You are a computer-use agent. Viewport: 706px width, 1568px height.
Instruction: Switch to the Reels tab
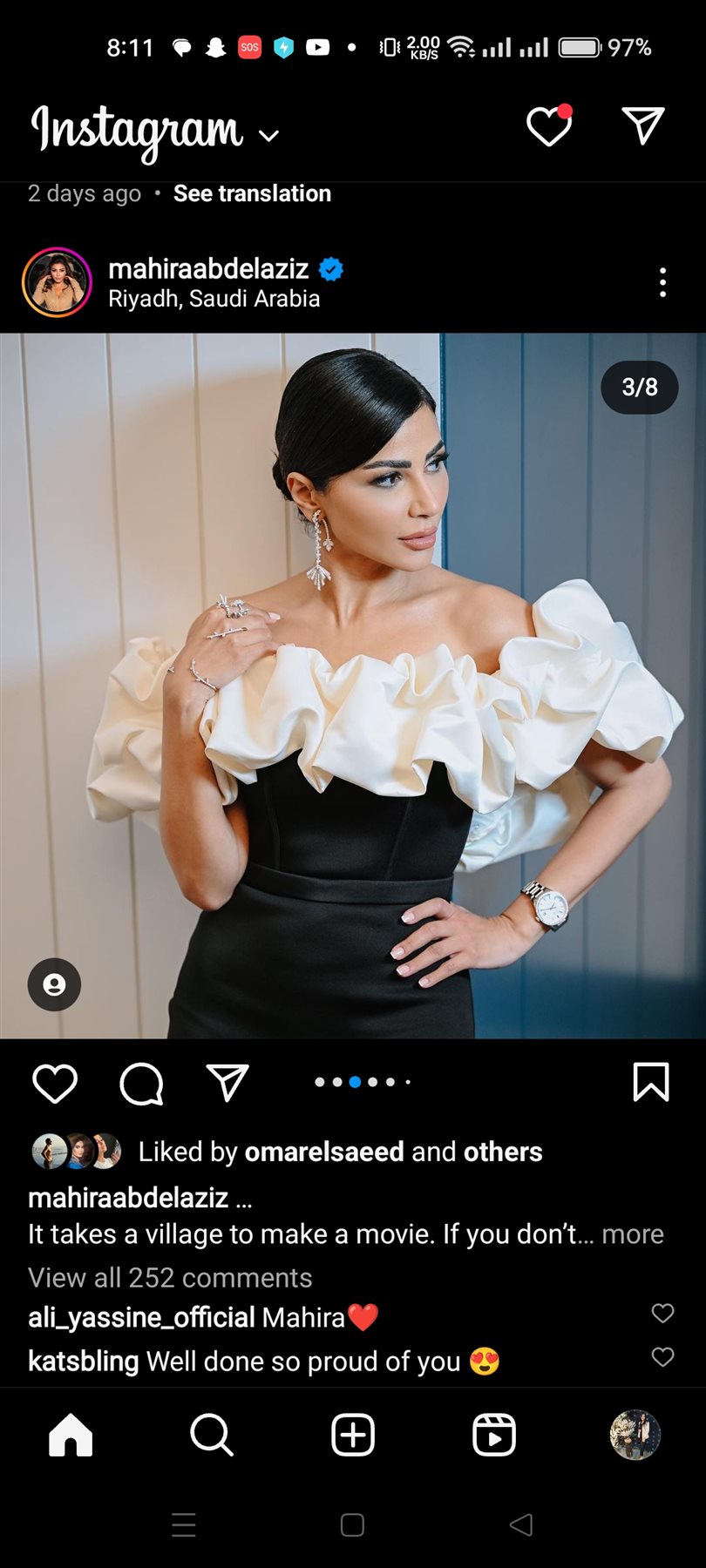tap(494, 1435)
